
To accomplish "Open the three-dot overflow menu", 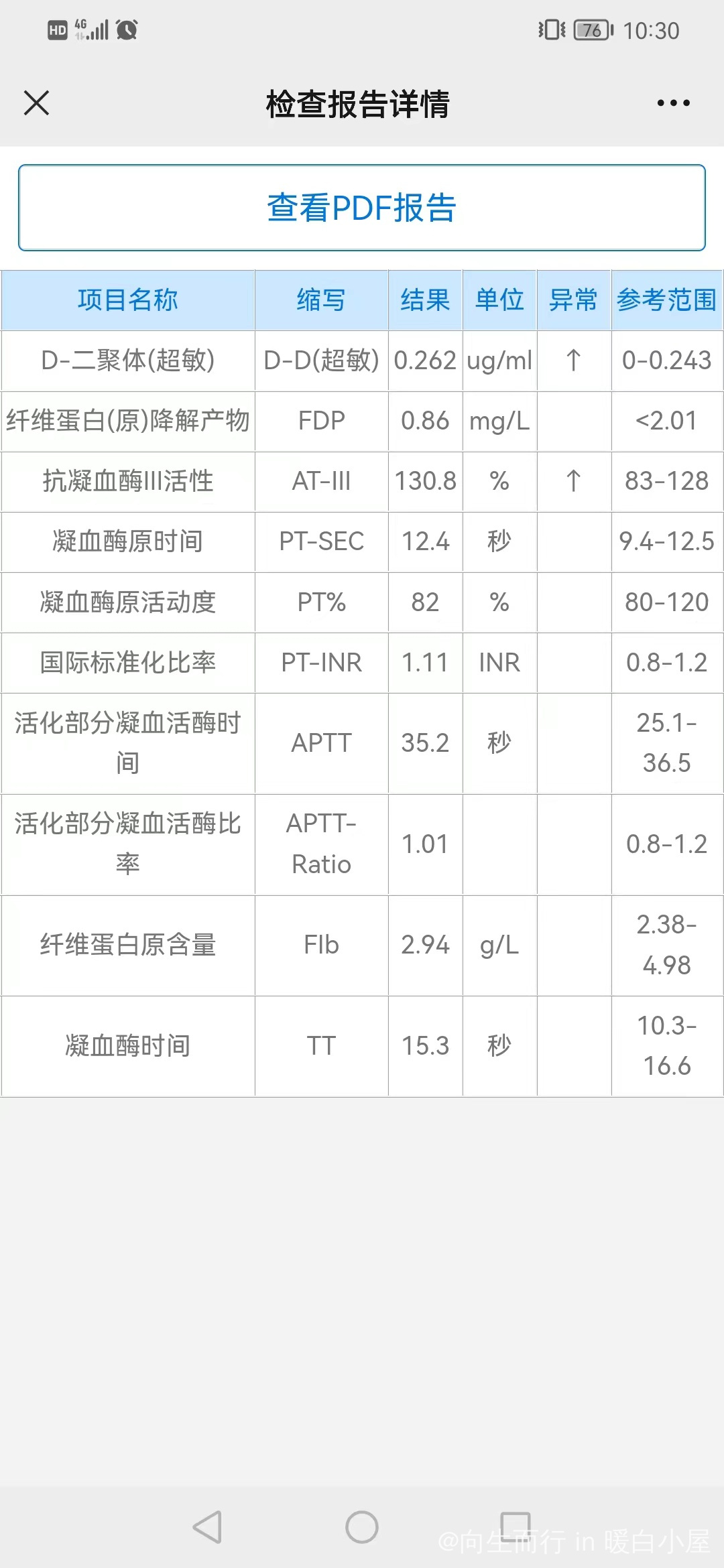I will tap(673, 103).
